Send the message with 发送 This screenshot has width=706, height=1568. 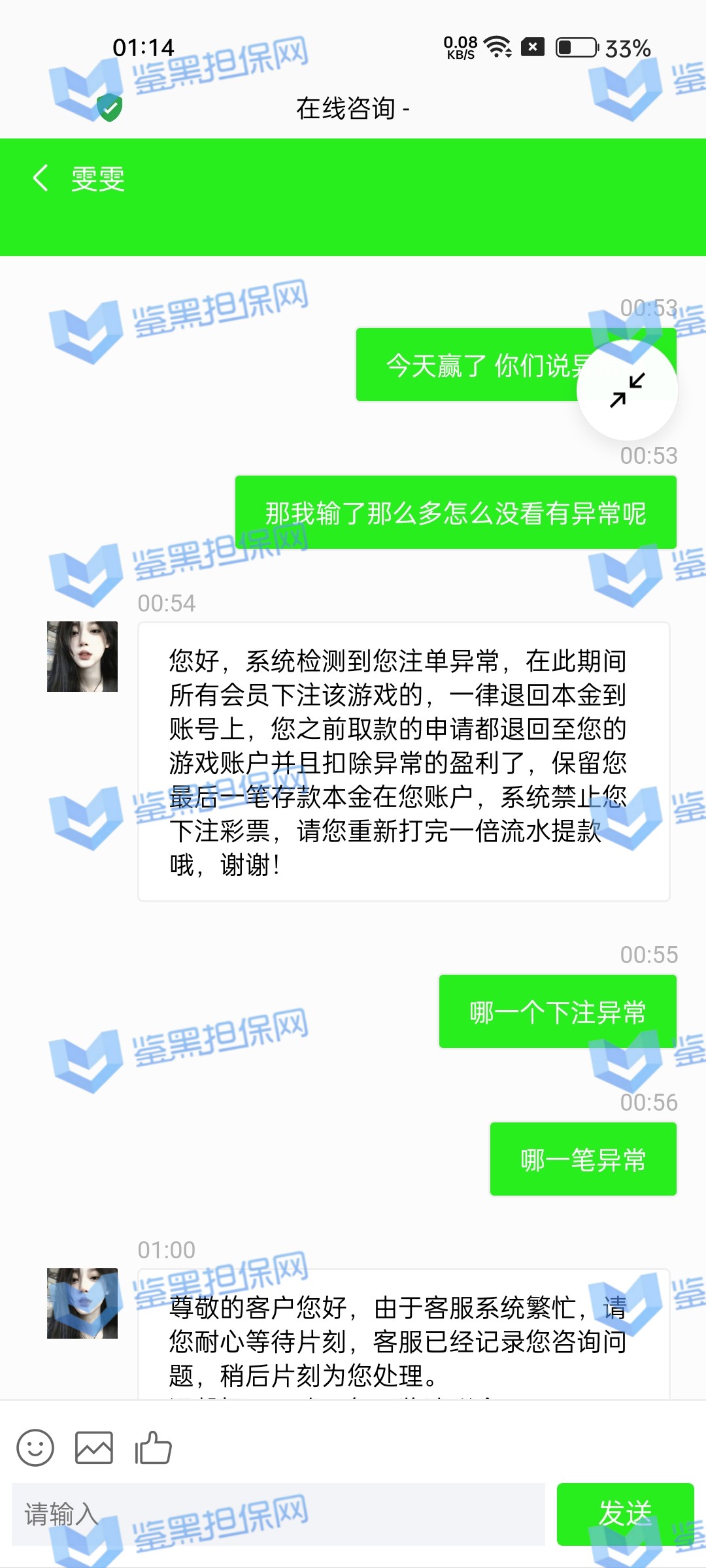click(x=625, y=1514)
